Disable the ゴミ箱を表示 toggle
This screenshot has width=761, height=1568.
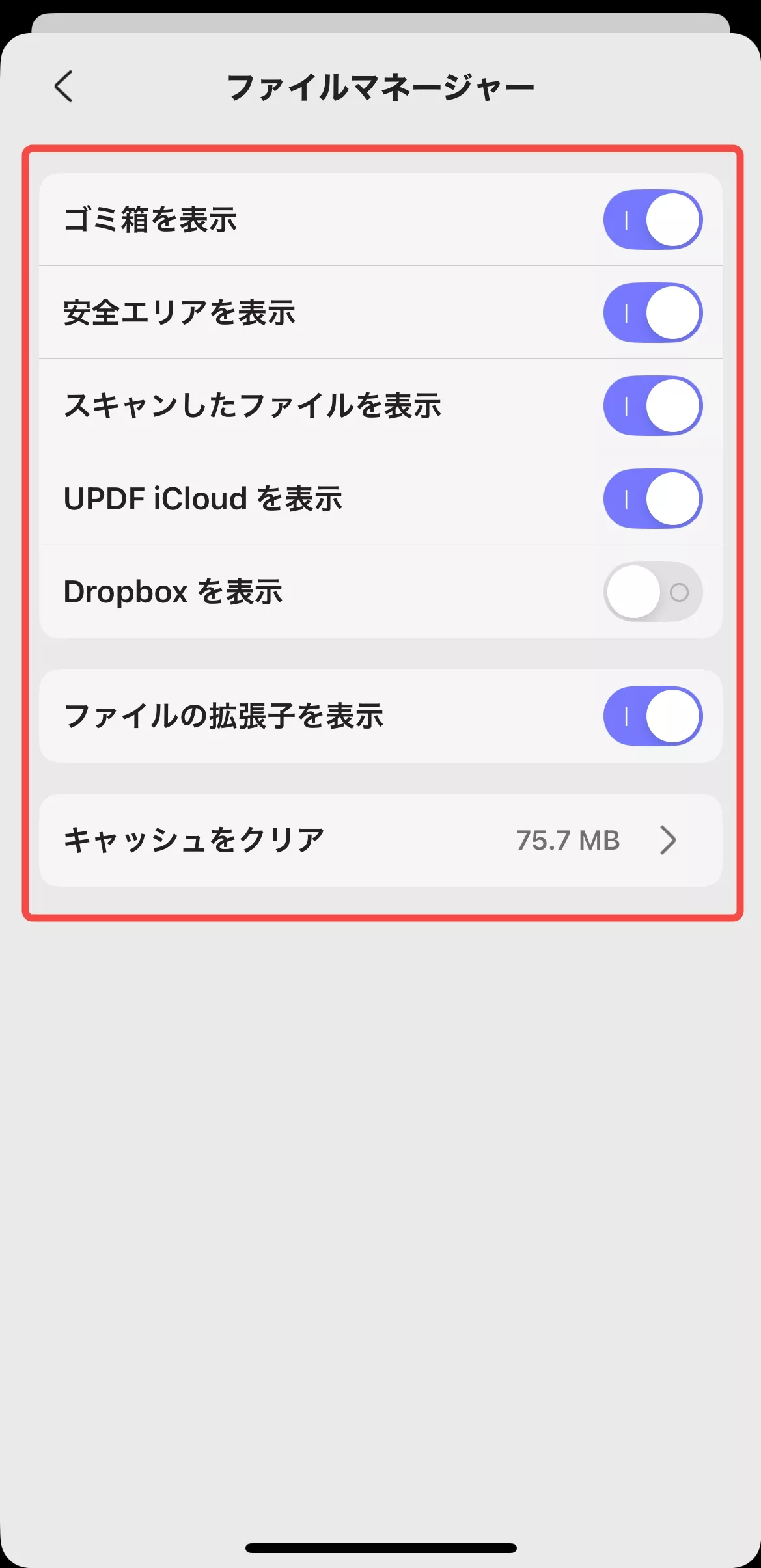(x=653, y=220)
